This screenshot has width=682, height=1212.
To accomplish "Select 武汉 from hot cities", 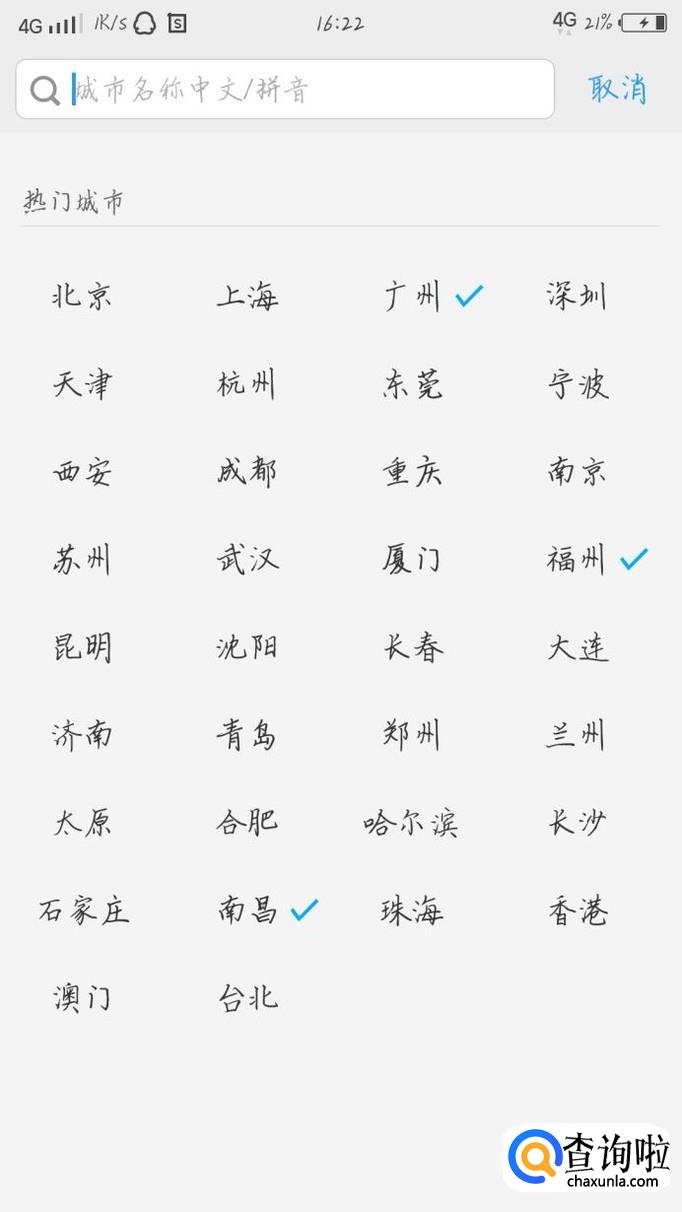I will click(x=247, y=559).
